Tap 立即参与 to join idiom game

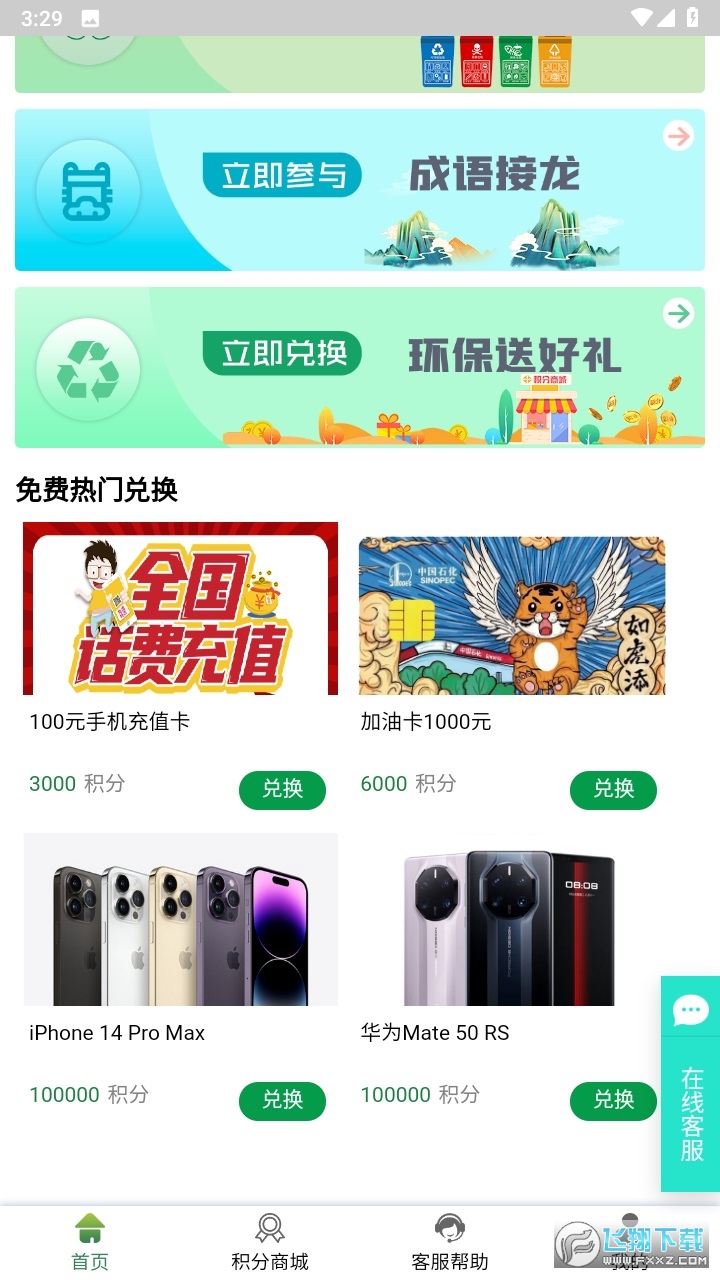click(x=283, y=176)
